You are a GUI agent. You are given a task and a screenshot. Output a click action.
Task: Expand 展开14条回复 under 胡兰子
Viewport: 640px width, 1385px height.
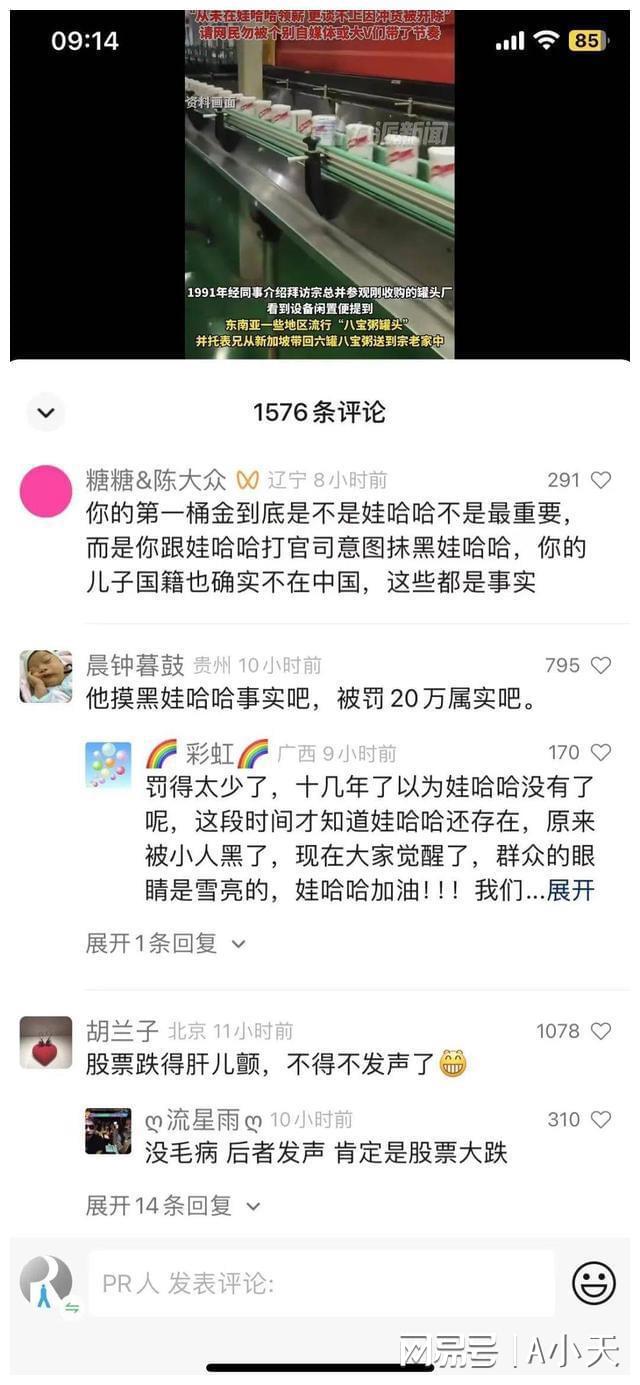[172, 1206]
